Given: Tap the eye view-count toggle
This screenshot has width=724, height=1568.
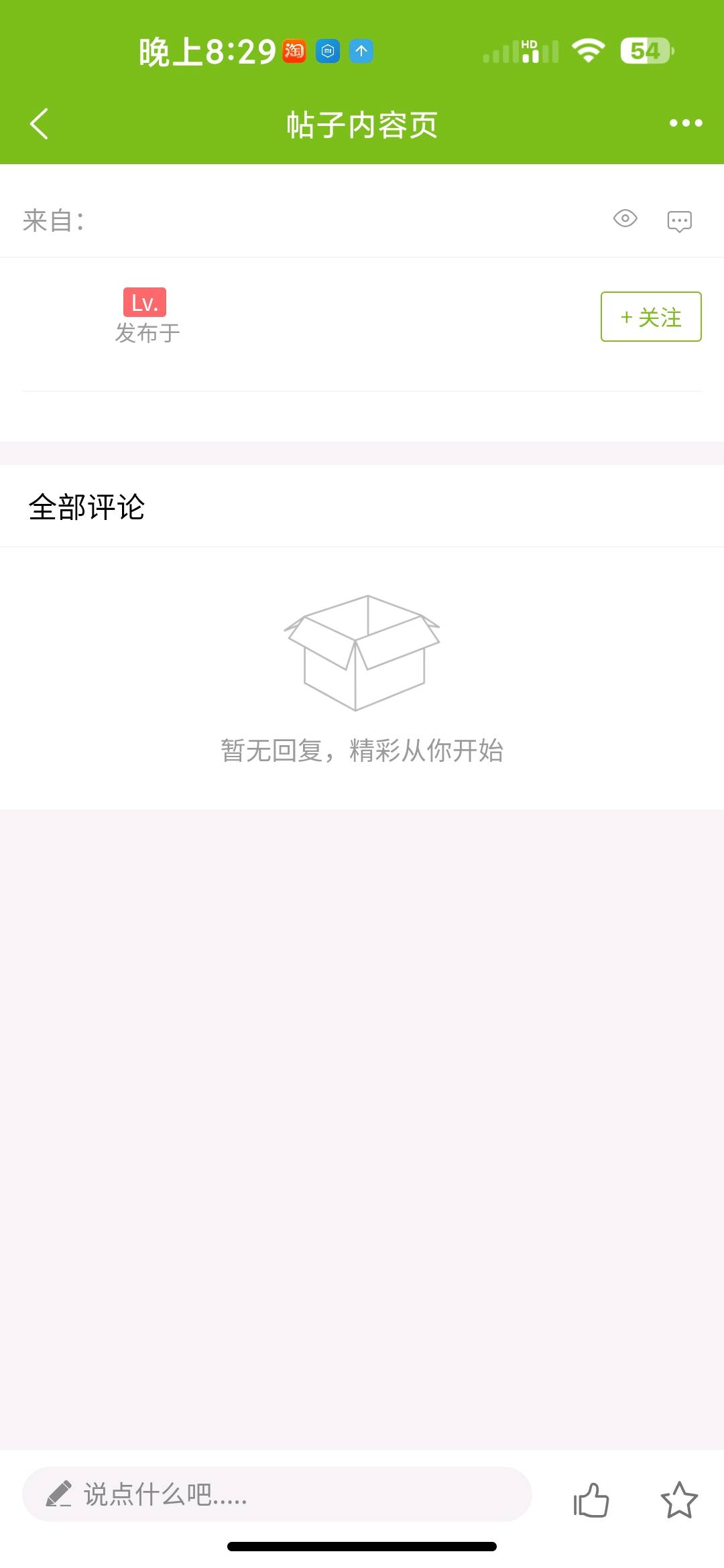Looking at the screenshot, I should pyautogui.click(x=625, y=219).
